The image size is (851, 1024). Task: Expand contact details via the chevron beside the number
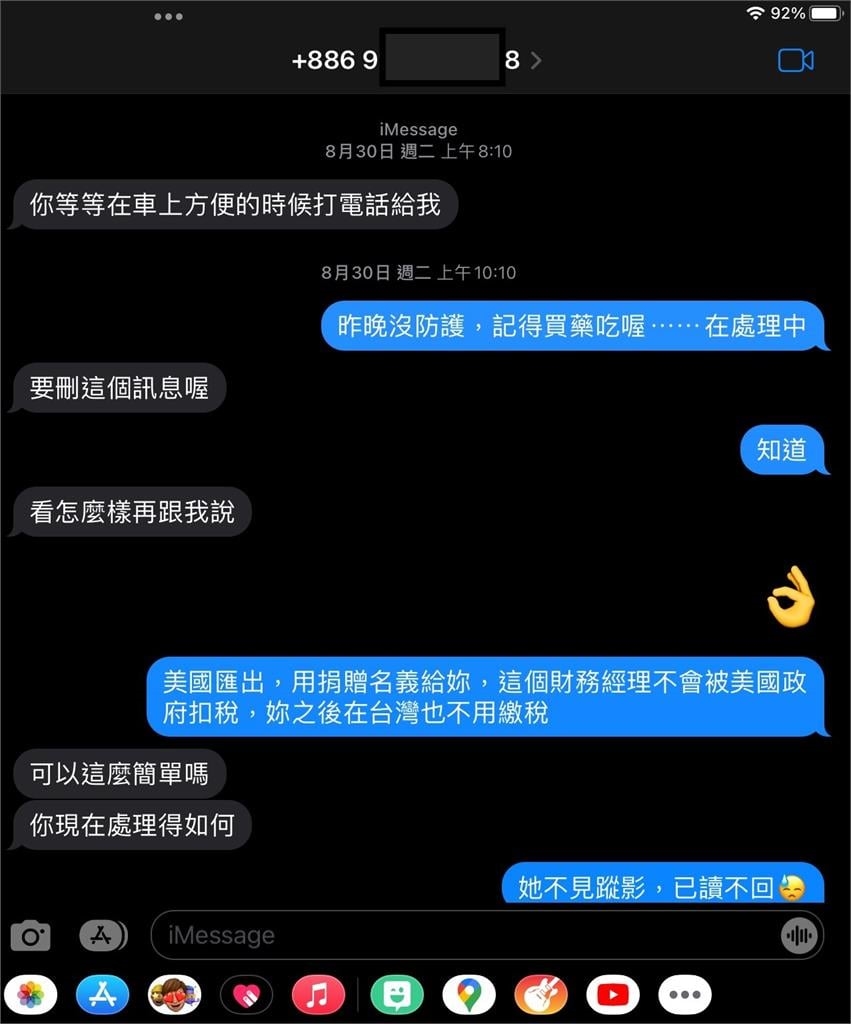click(x=536, y=60)
